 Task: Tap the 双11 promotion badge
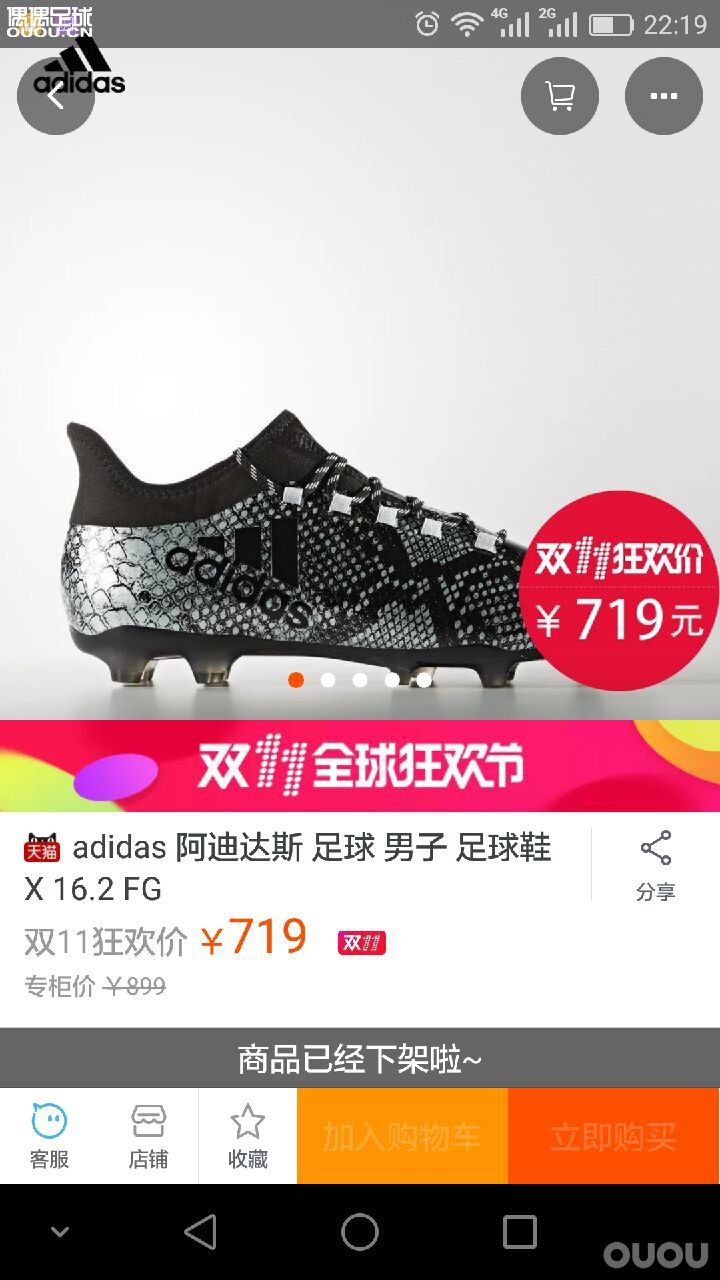point(360,941)
